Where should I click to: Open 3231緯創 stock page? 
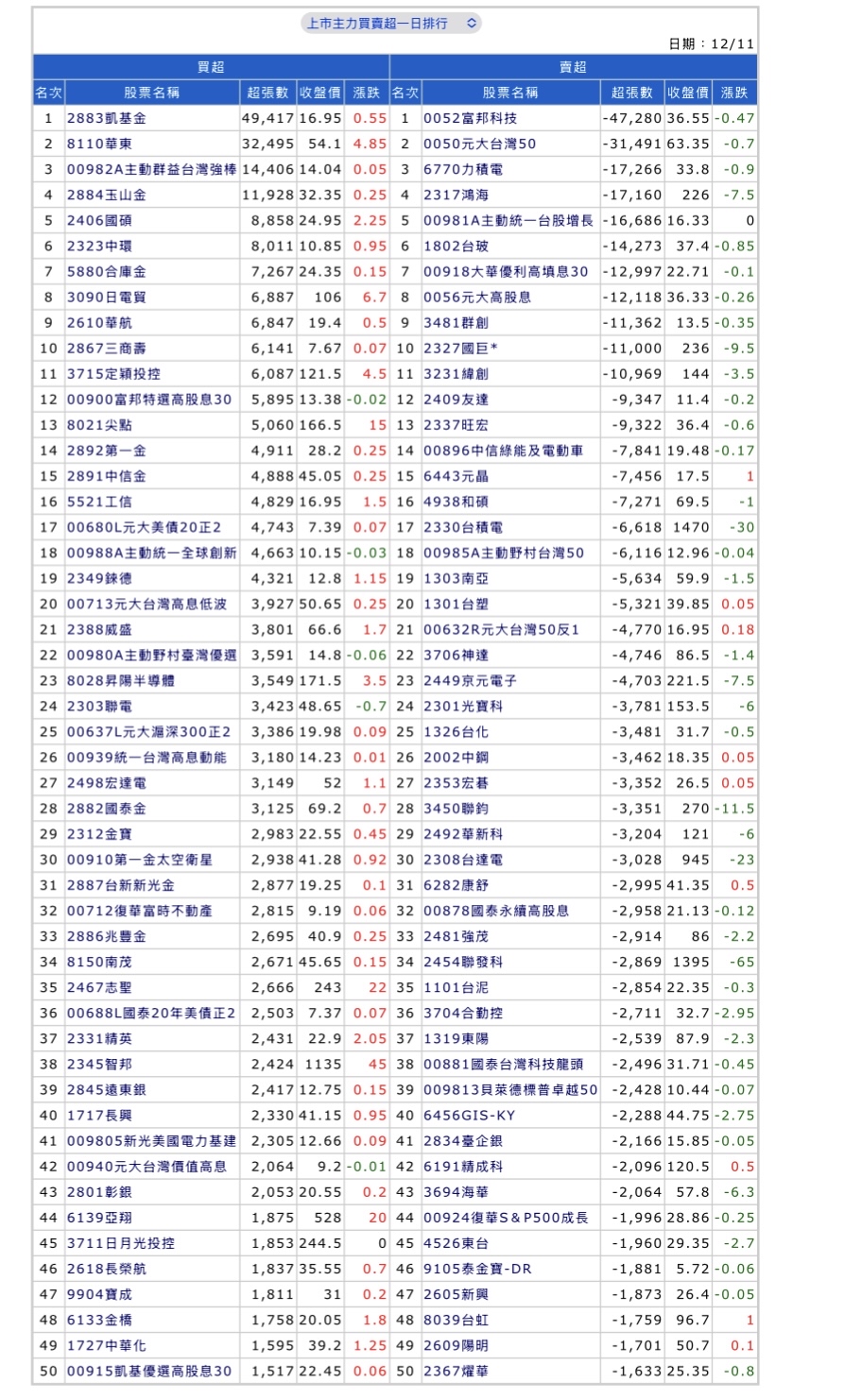pyautogui.click(x=456, y=374)
